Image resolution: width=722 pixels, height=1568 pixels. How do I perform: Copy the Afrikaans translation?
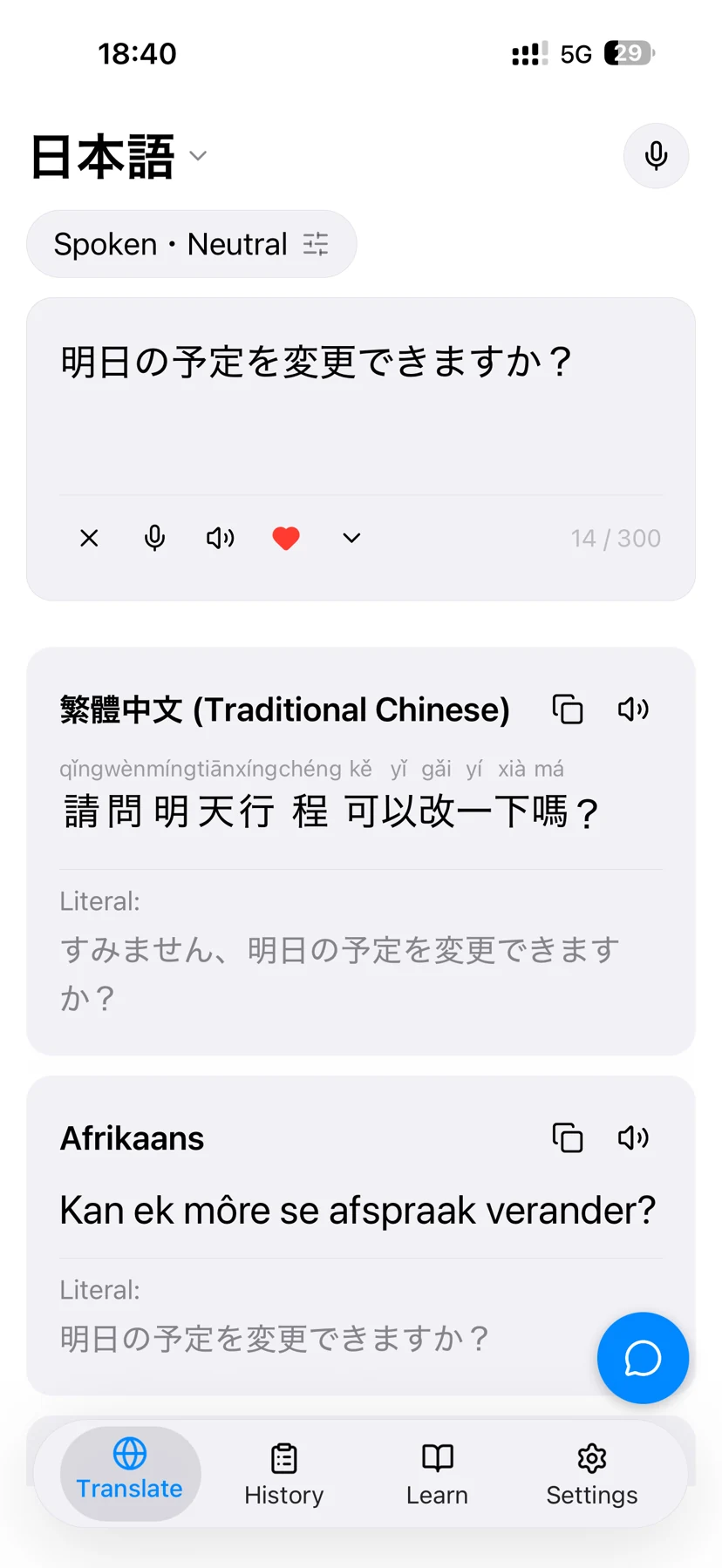pos(568,1137)
